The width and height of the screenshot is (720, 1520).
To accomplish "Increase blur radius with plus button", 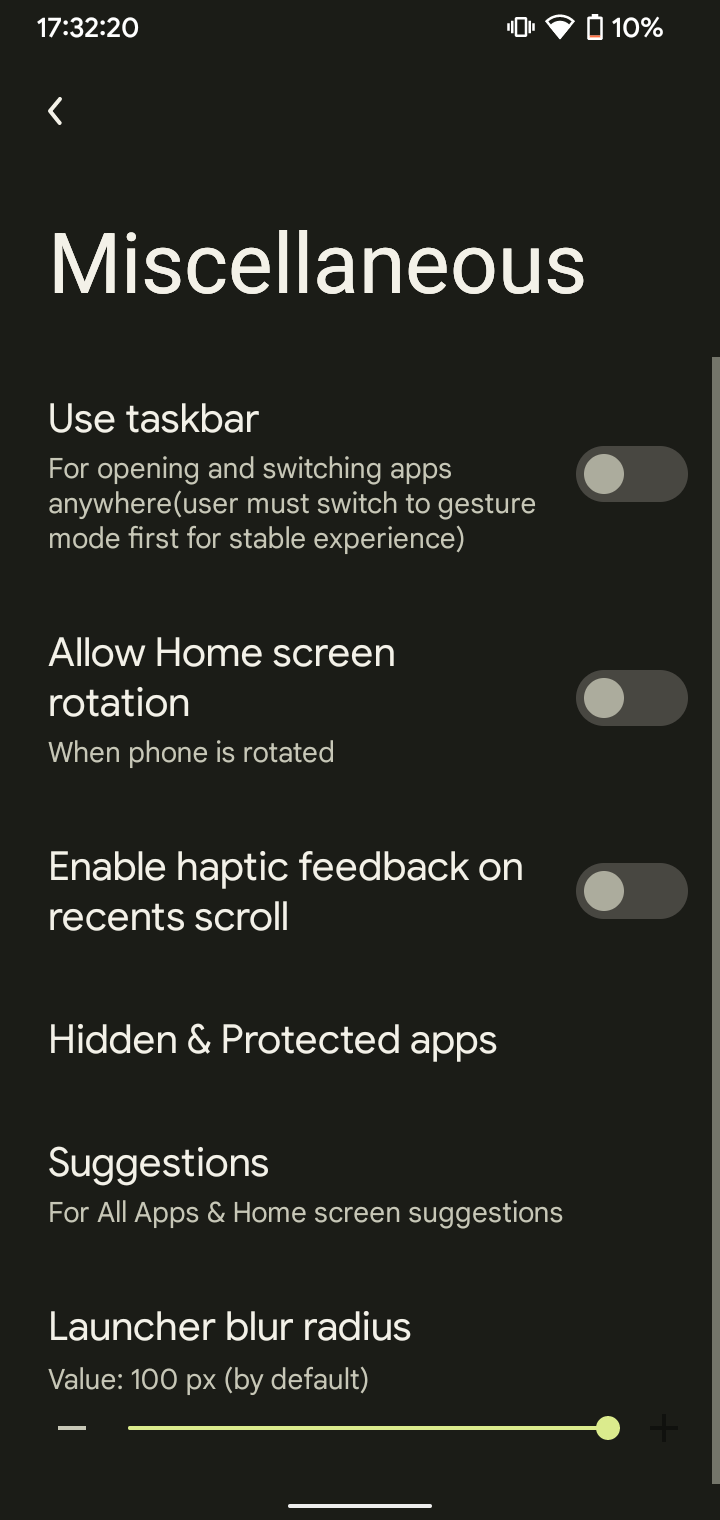I will 663,1428.
